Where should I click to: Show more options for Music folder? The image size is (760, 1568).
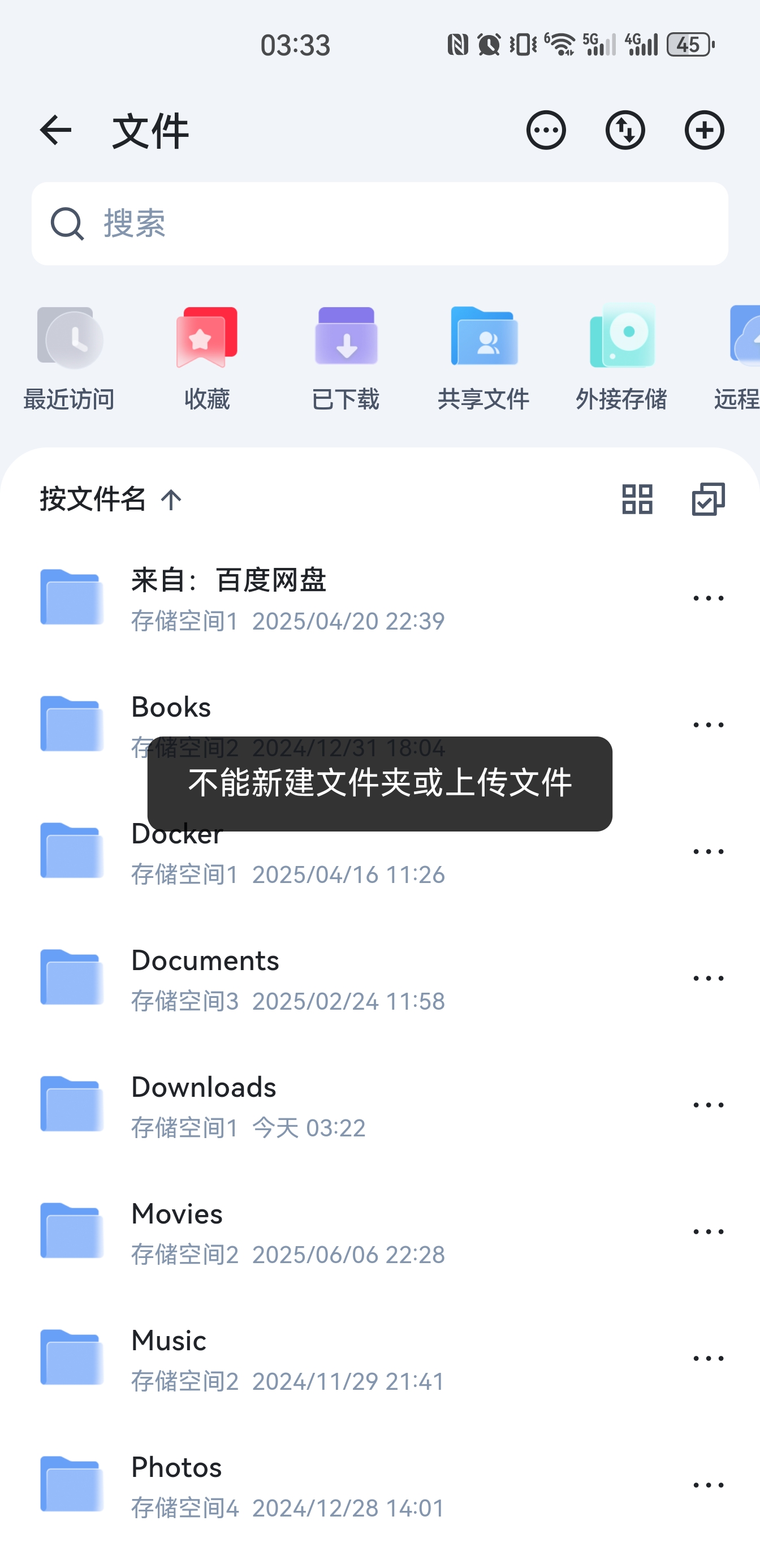tap(707, 1359)
